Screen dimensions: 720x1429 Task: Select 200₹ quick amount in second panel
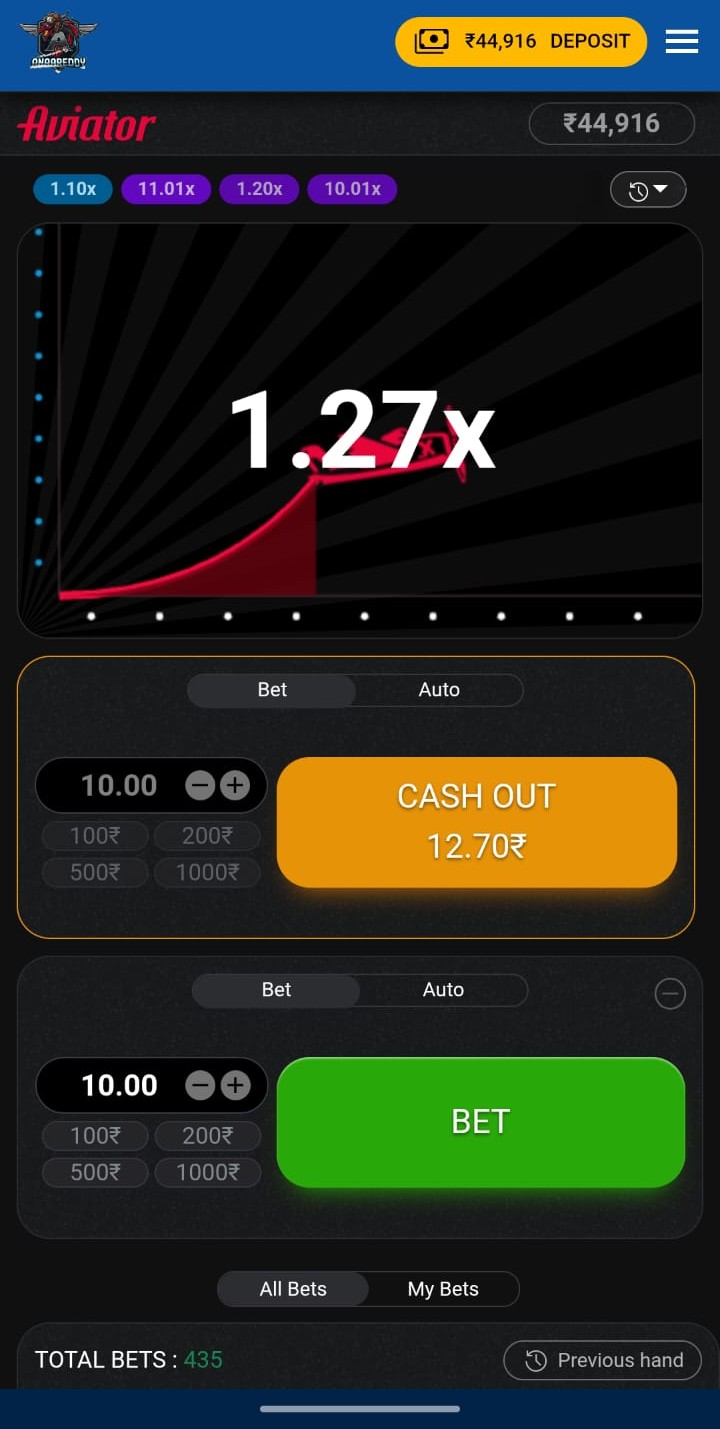click(208, 1136)
